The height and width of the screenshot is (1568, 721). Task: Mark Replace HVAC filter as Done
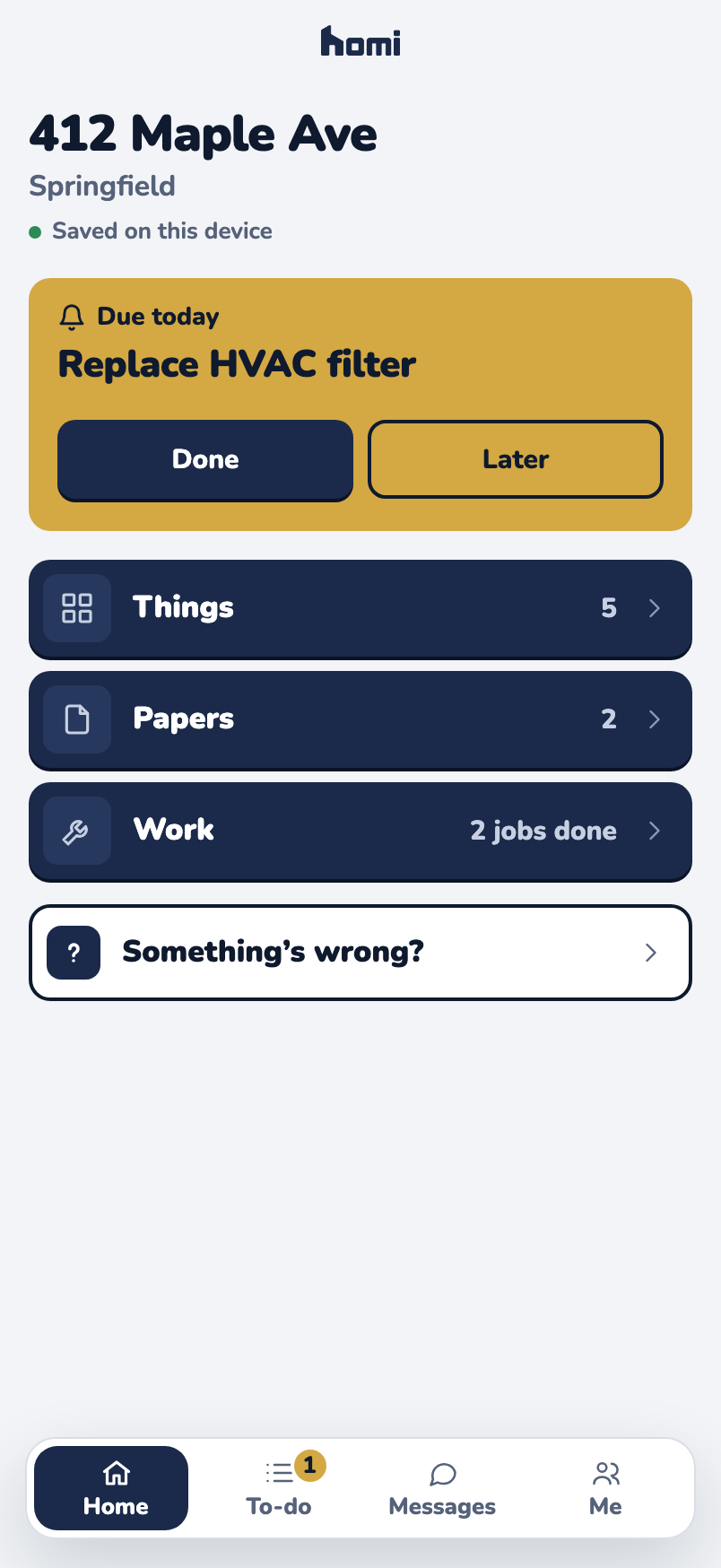point(205,460)
